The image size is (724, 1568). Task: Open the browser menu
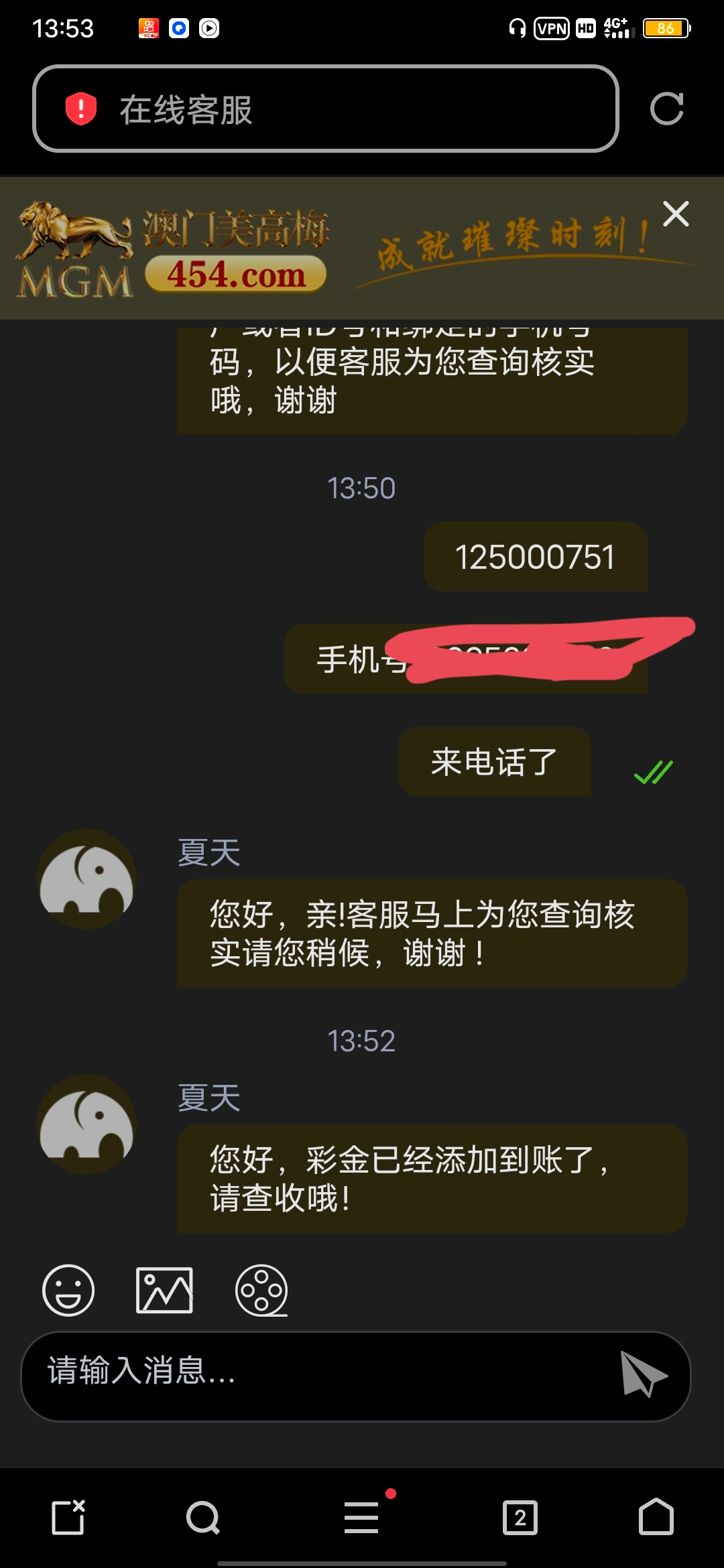tap(362, 1517)
